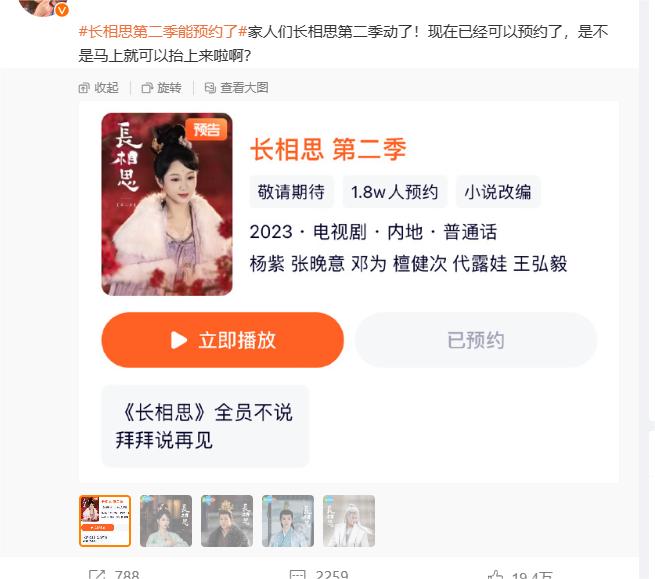Open the comments (2259)
The image size is (655, 579).
click(318, 574)
